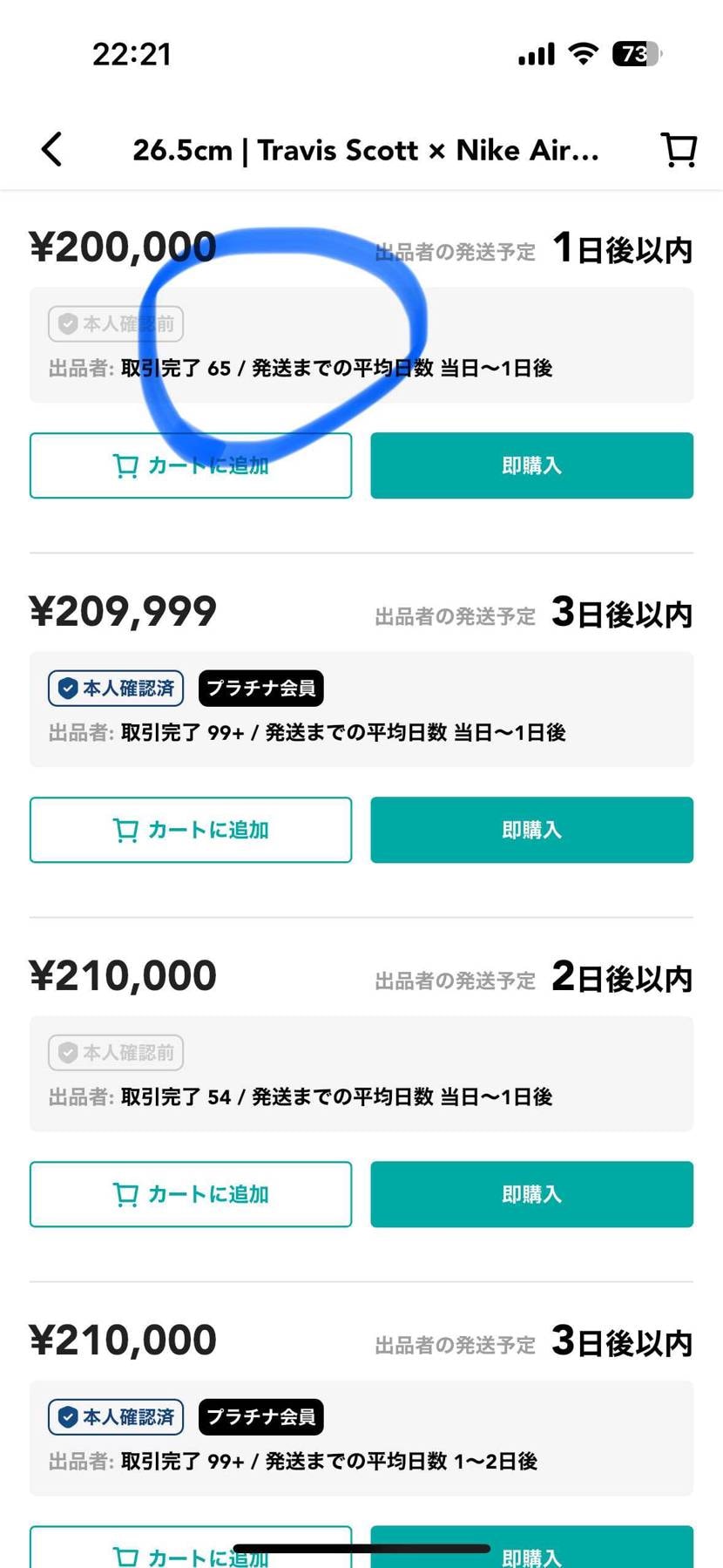Go back using the back arrow
This screenshot has width=723, height=1568.
tap(52, 149)
